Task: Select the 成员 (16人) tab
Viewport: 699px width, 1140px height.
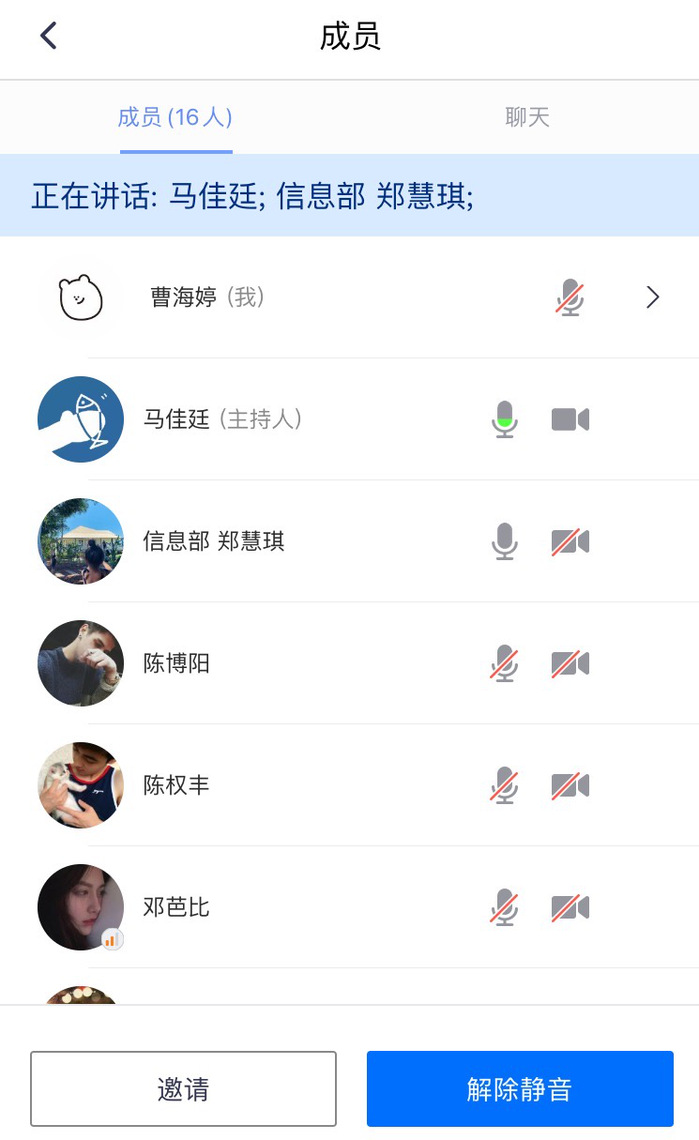Action: 175,117
